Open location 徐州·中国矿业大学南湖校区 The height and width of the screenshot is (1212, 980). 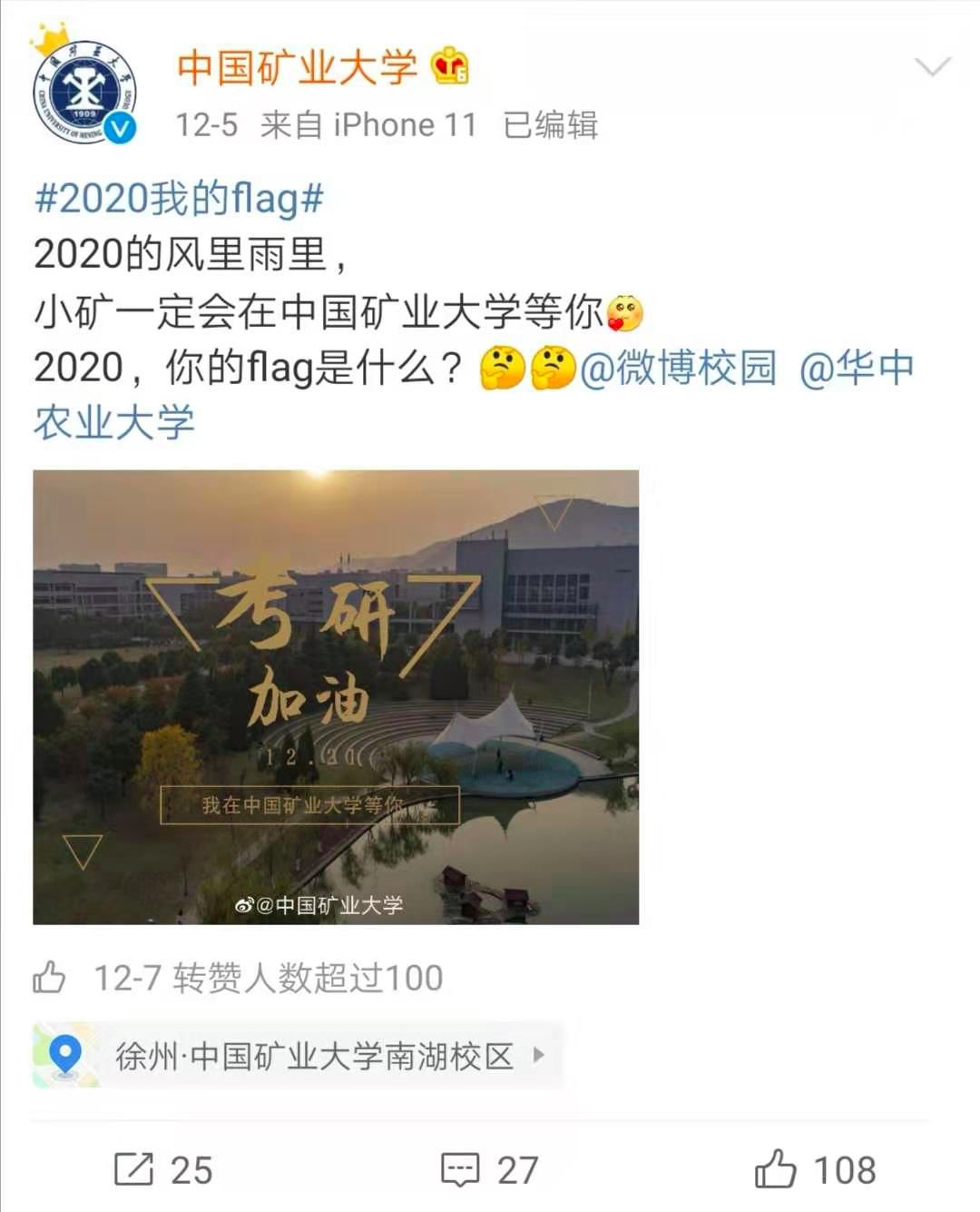coord(313,1056)
